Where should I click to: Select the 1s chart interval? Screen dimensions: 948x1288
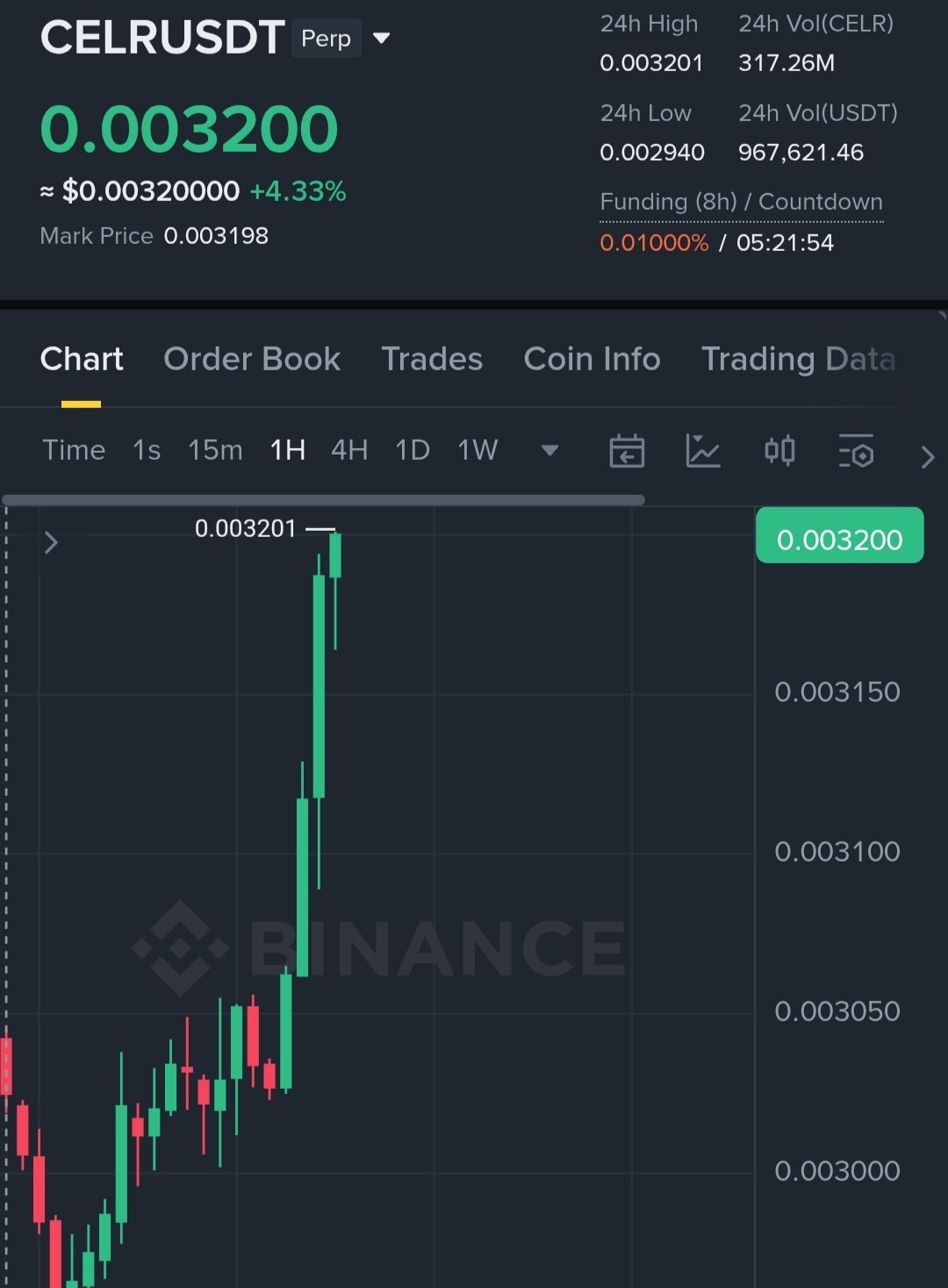click(x=147, y=450)
